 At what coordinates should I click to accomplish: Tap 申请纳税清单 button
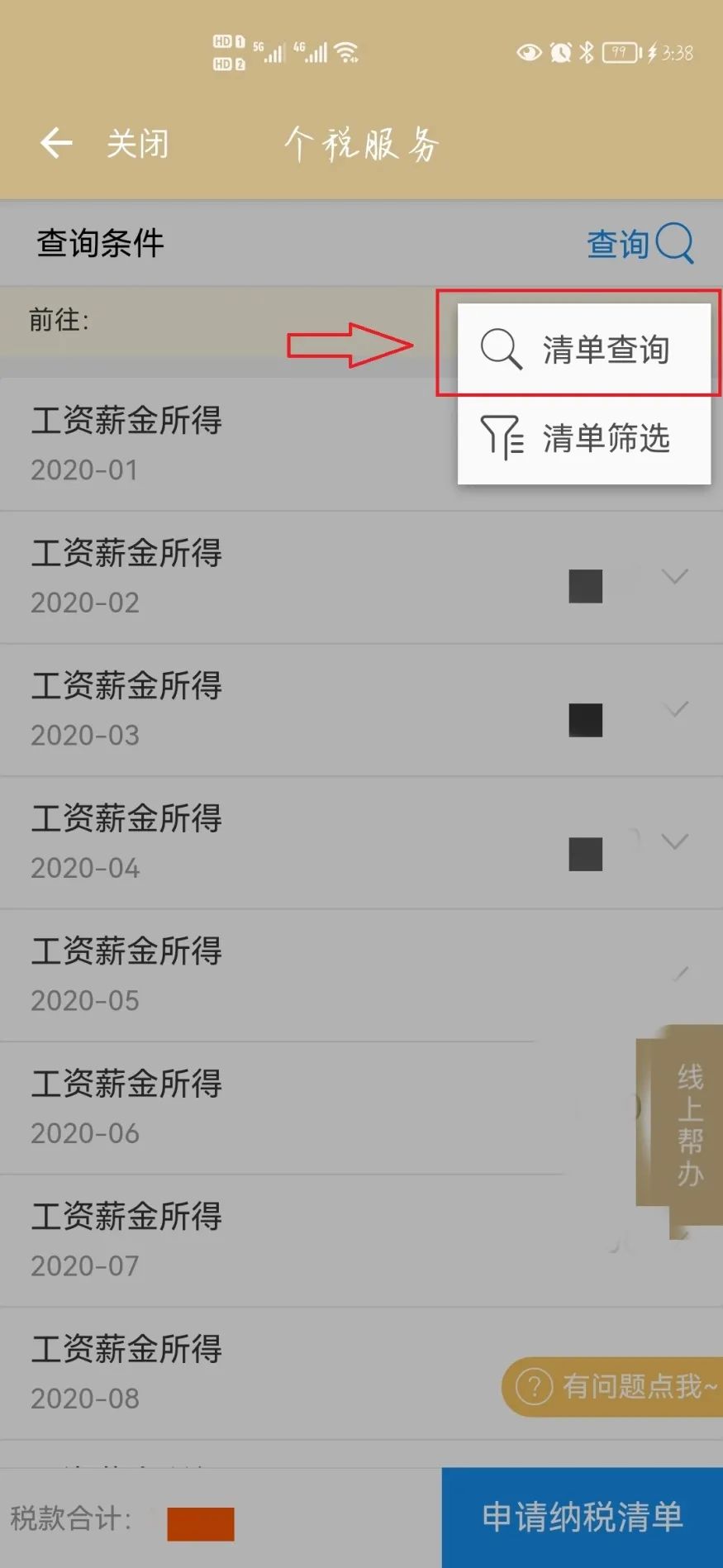582,1518
